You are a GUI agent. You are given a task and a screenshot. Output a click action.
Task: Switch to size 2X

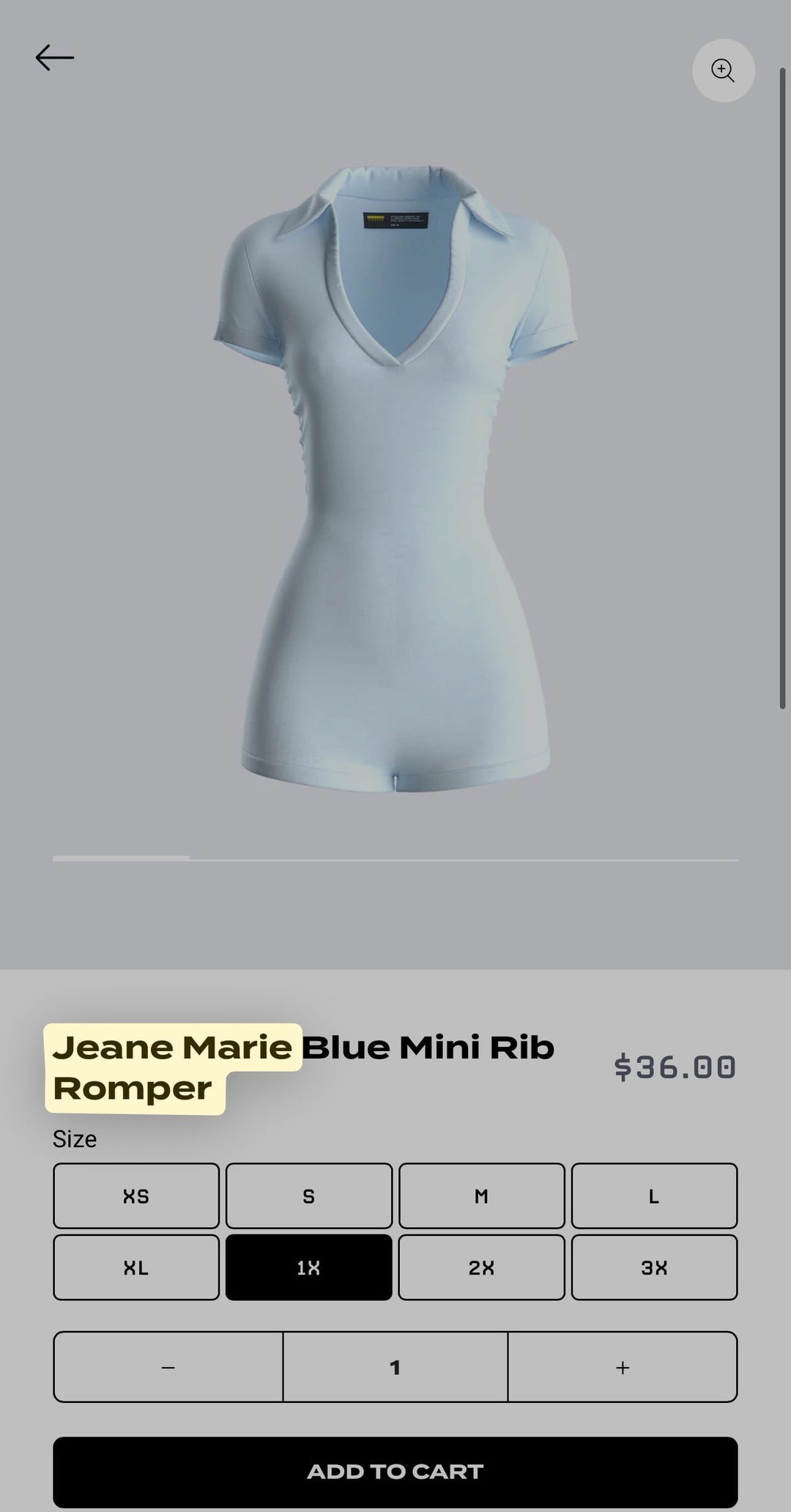tap(481, 1268)
